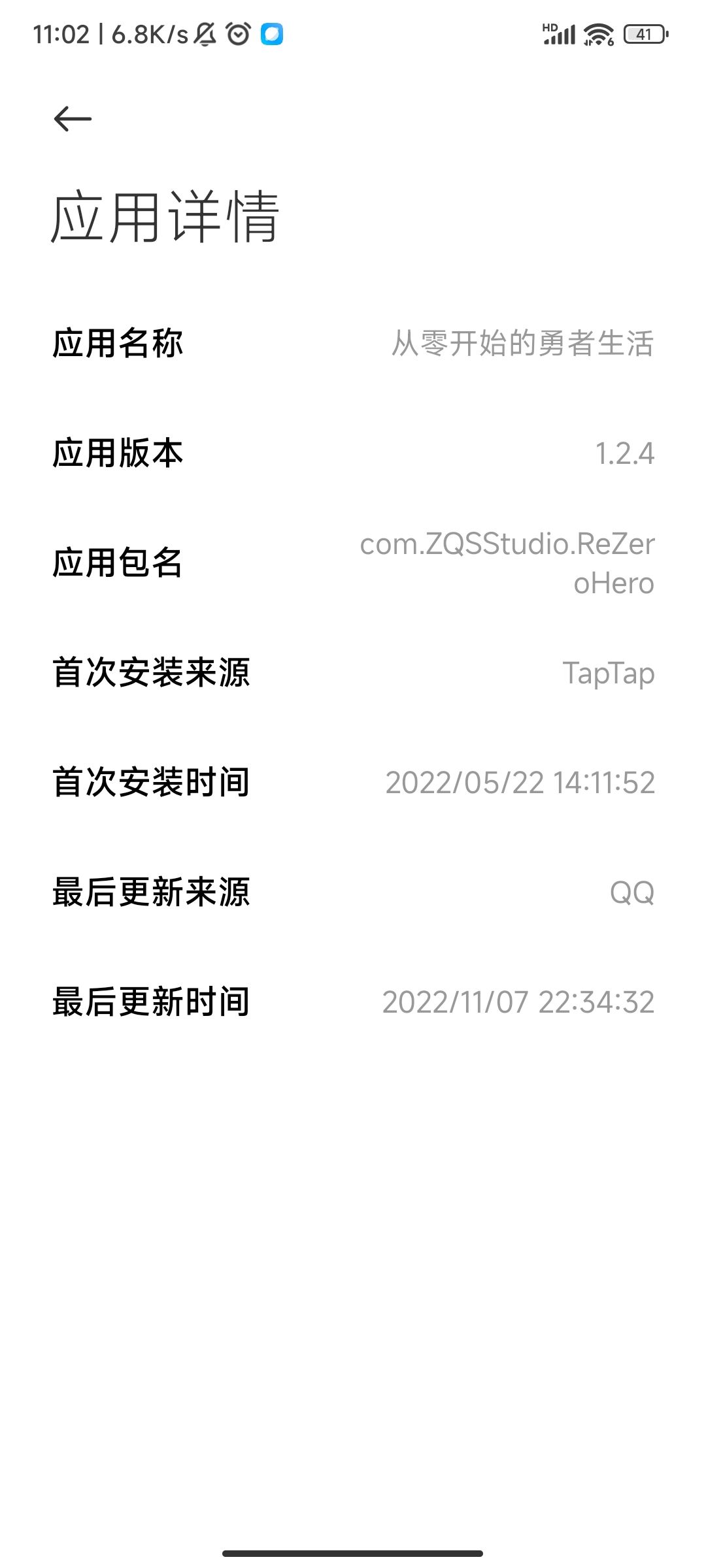706x1568 pixels.
Task: Tap the Wi-Fi signal icon
Action: (x=597, y=33)
